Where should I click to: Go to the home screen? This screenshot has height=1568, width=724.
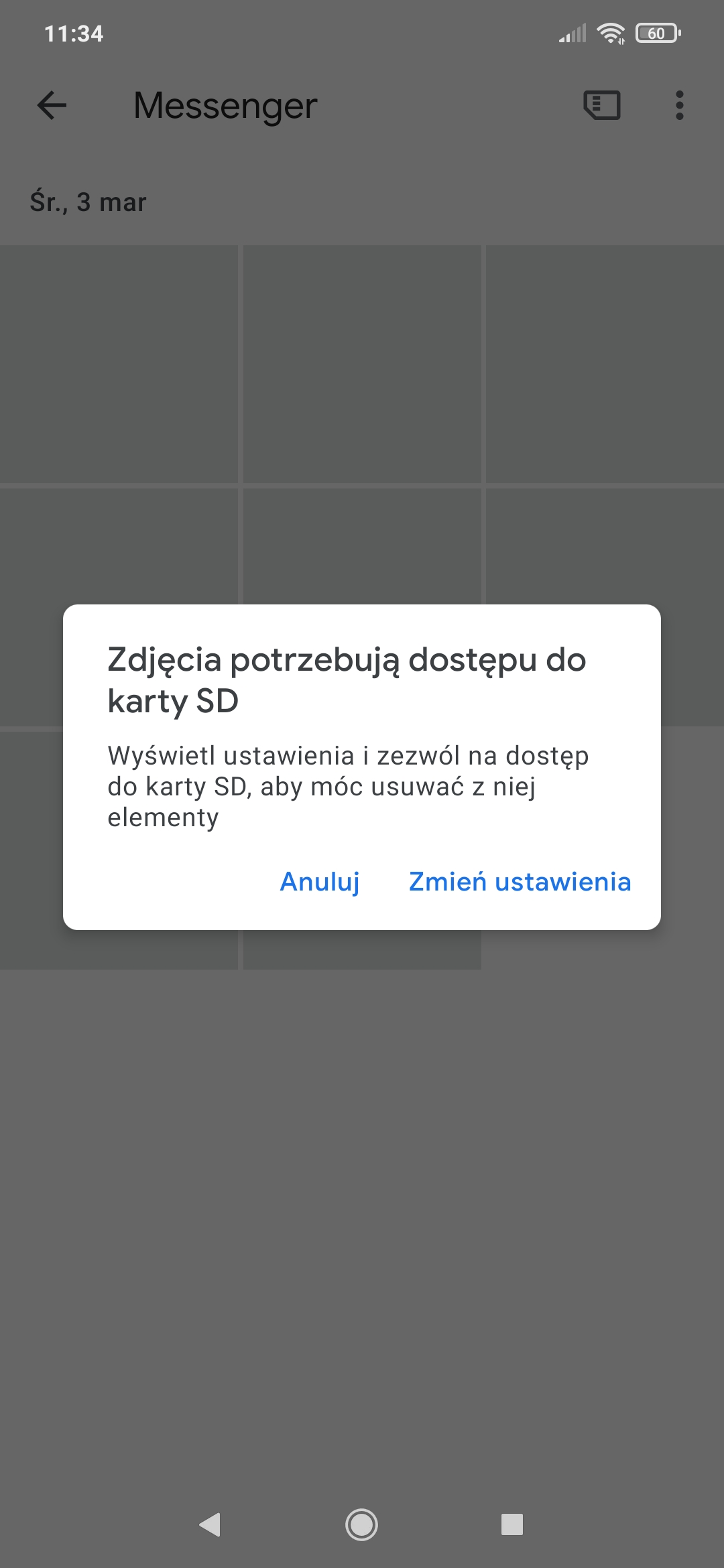pyautogui.click(x=361, y=1524)
